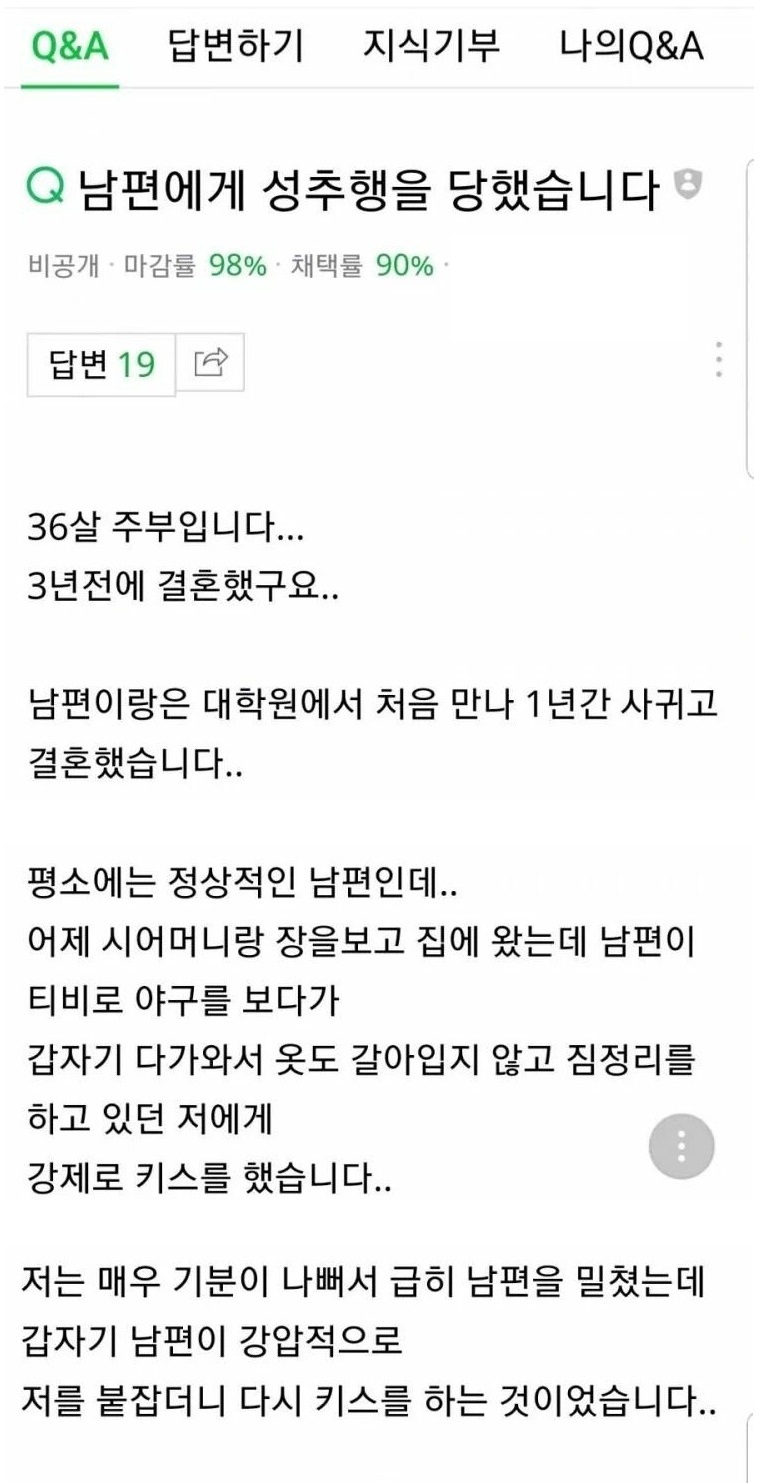Tap the gray floating more-options button

(x=681, y=1145)
